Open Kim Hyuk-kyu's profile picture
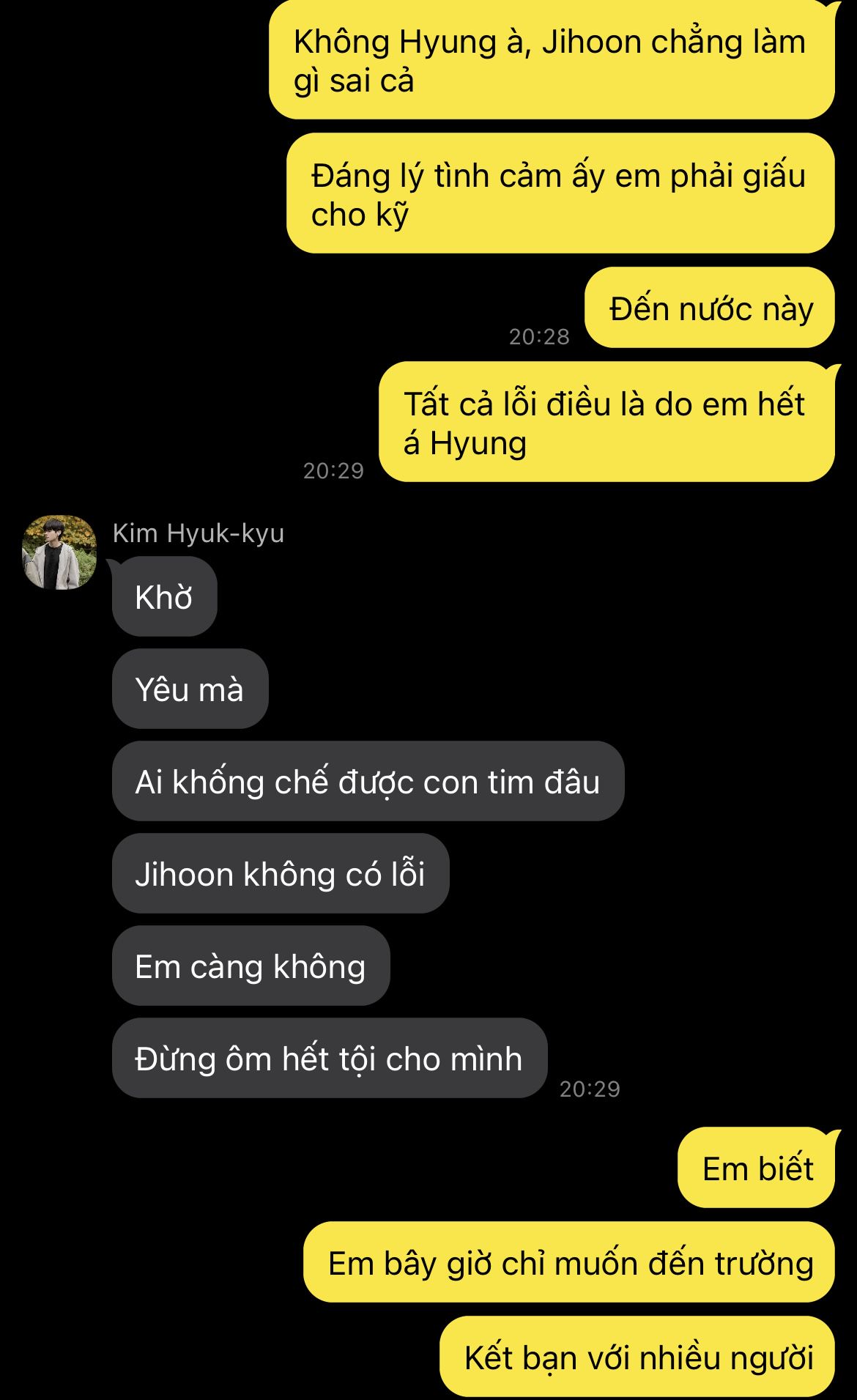This screenshot has width=857, height=1400. point(59,552)
